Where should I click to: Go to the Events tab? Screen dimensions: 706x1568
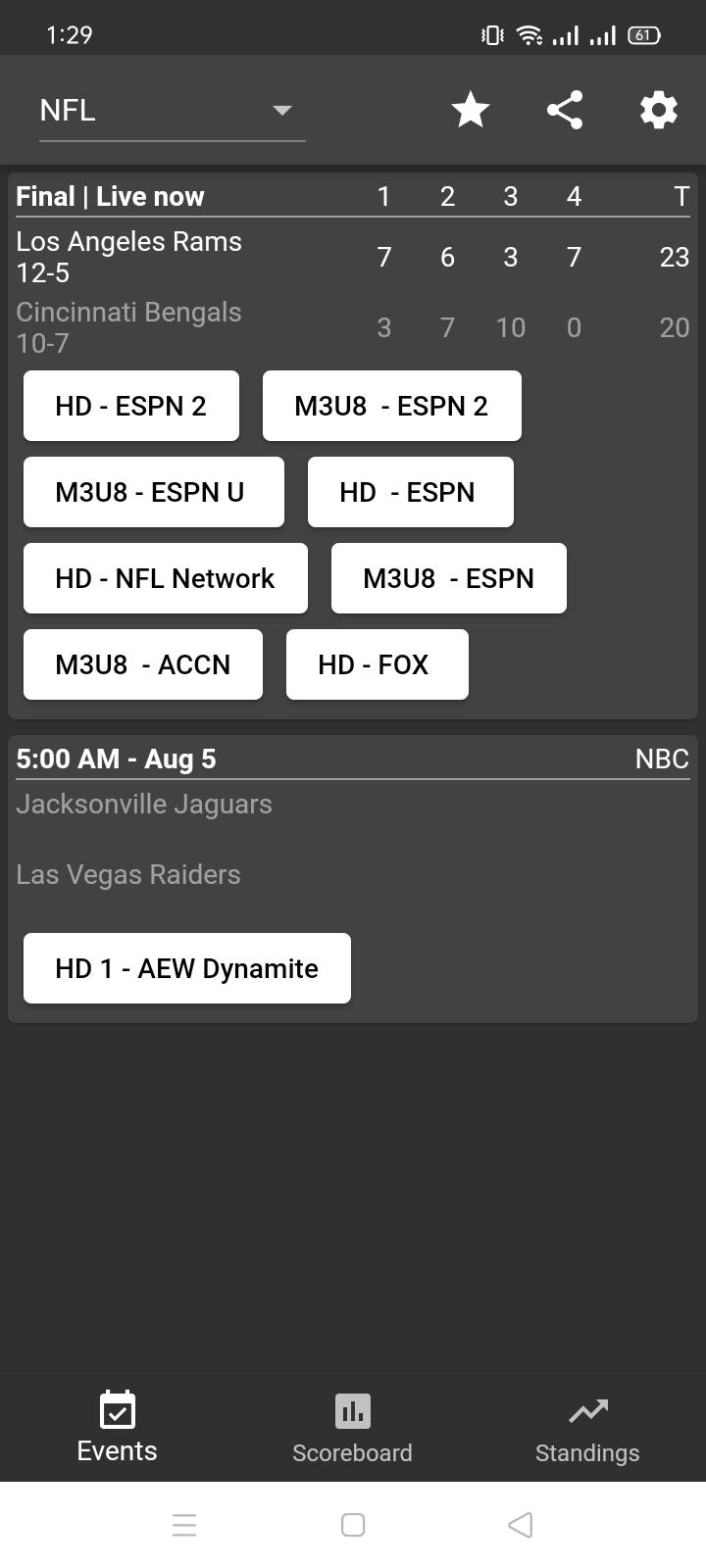coord(117,1430)
